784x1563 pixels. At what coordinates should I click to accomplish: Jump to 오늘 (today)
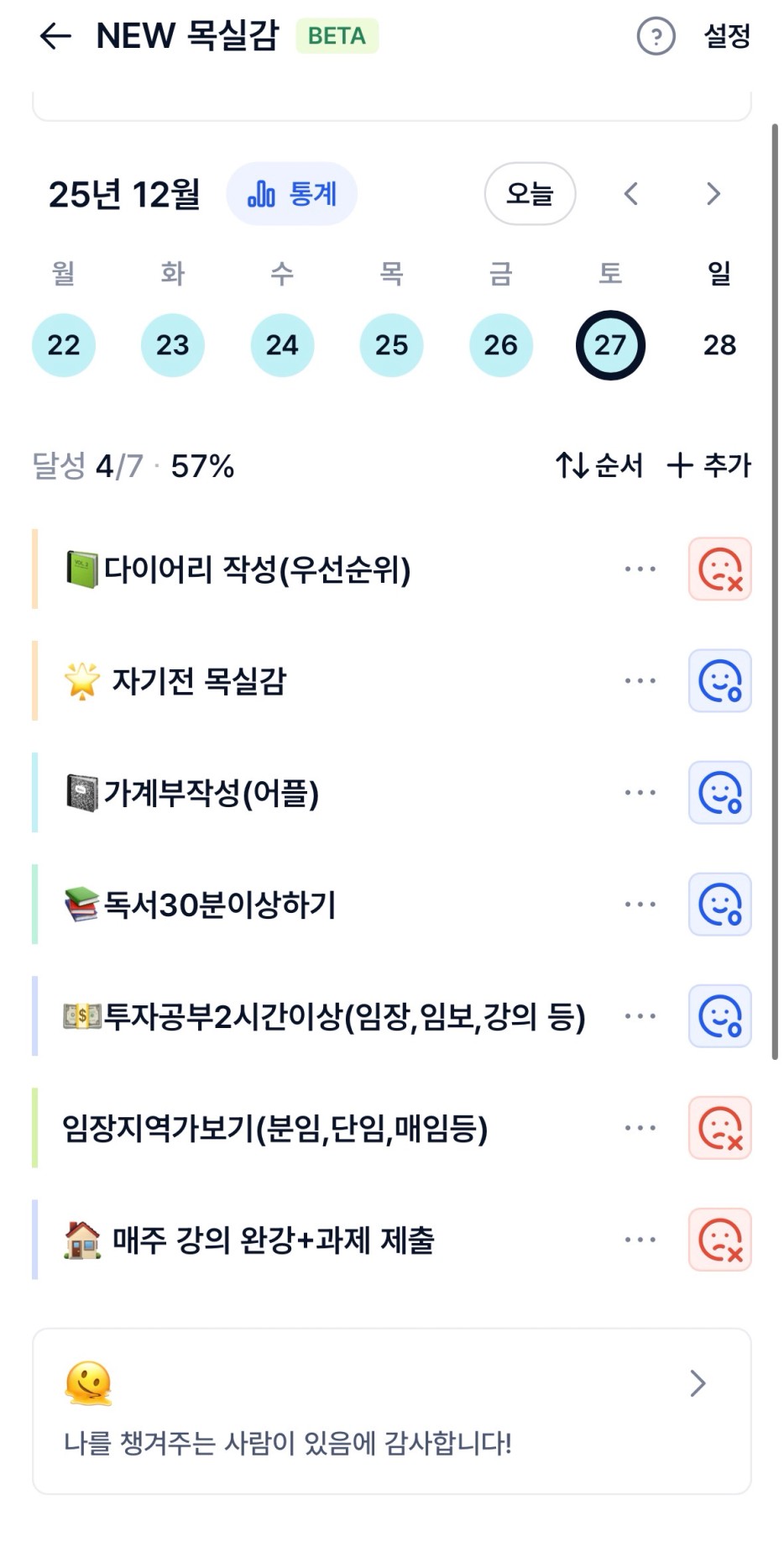click(530, 194)
